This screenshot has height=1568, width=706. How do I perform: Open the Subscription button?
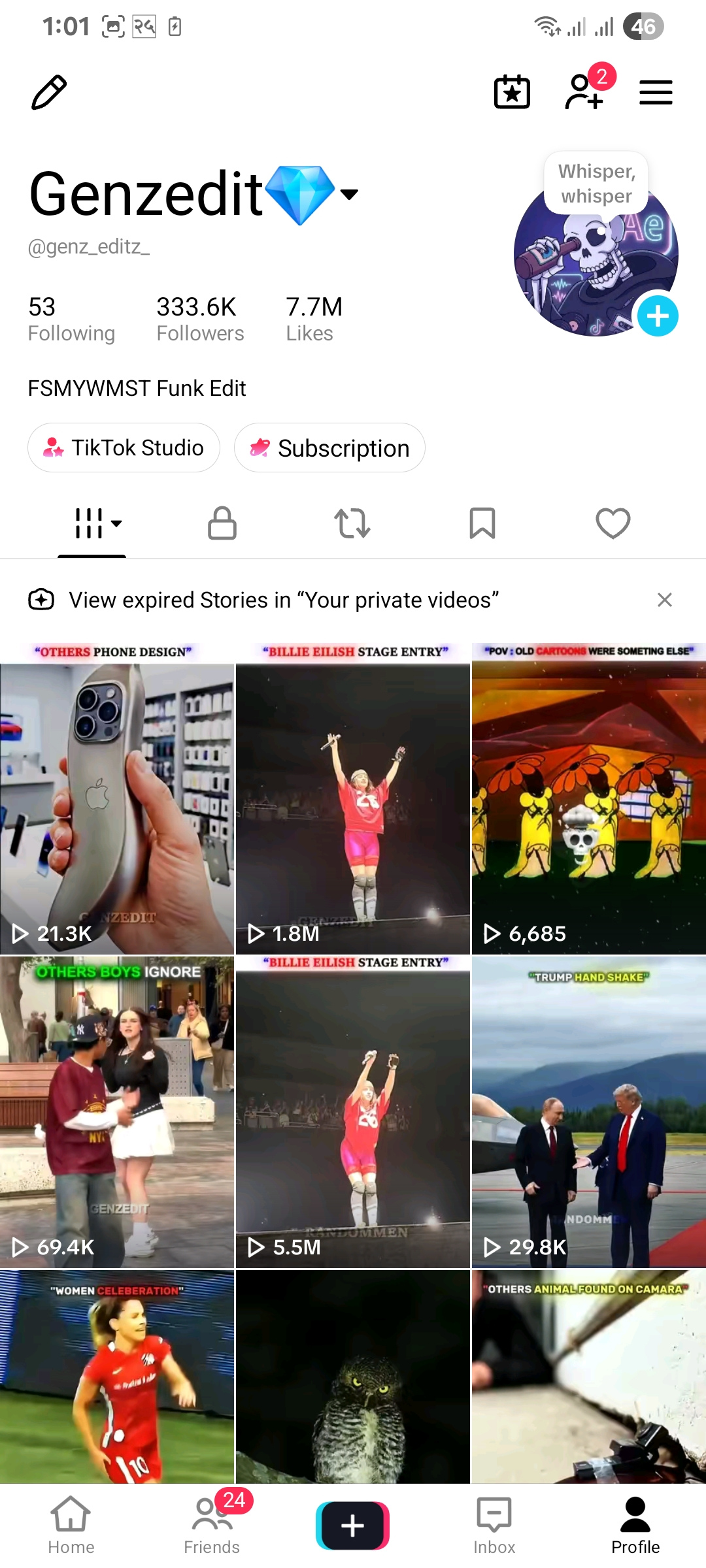click(329, 448)
